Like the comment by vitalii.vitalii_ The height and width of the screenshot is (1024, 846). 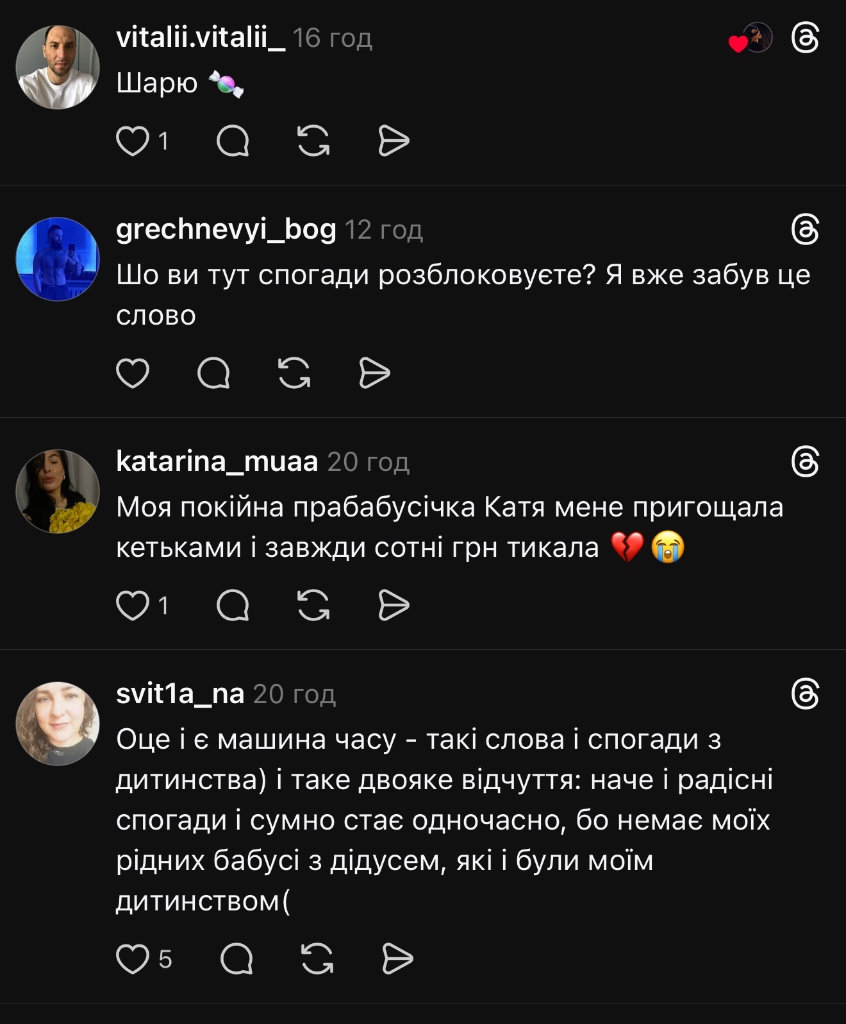click(x=133, y=142)
